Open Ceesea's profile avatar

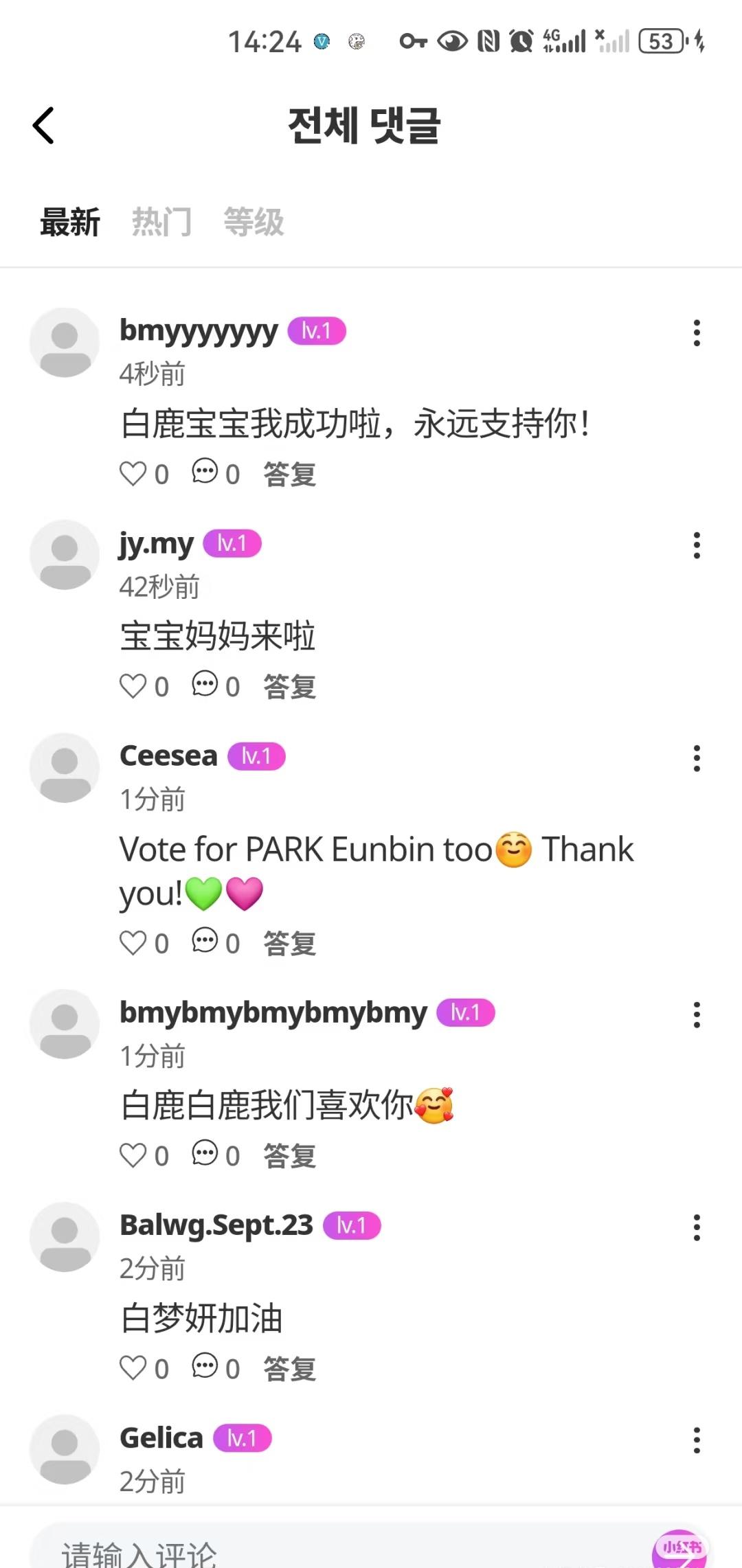(x=65, y=768)
